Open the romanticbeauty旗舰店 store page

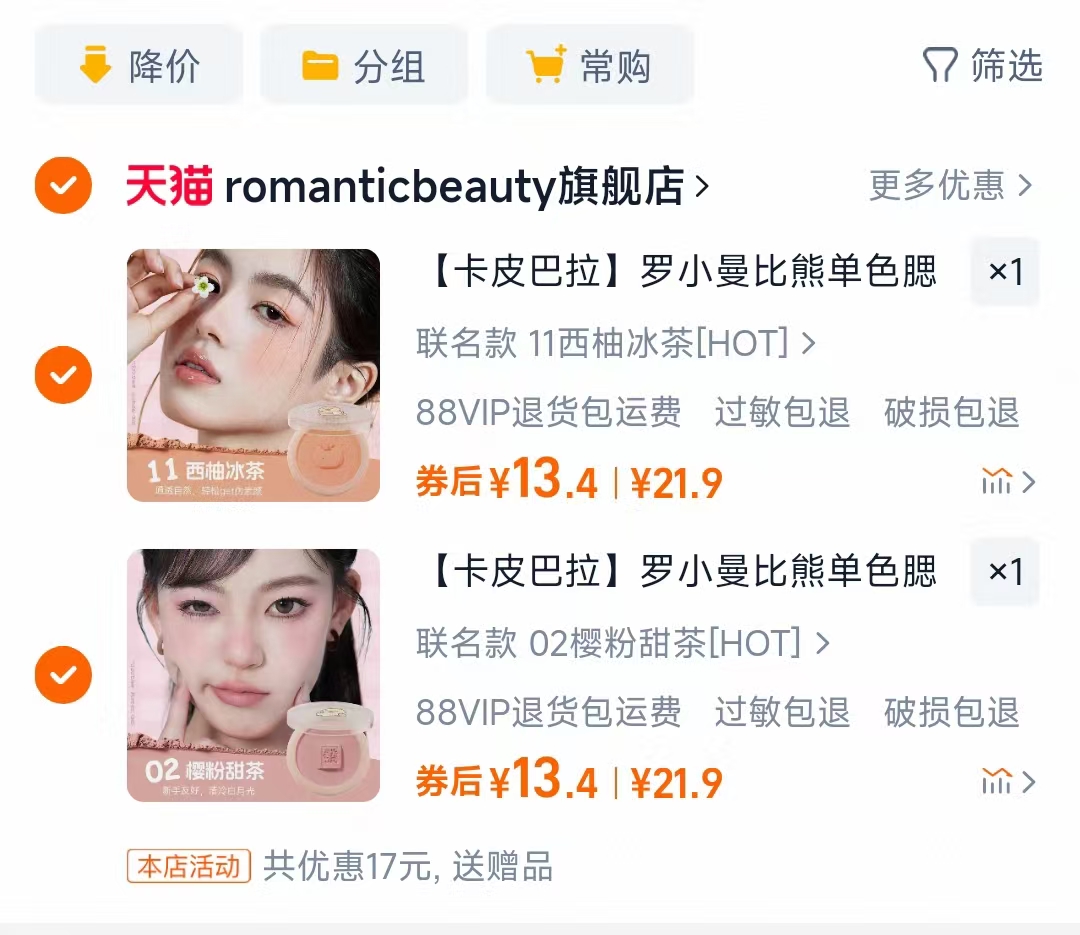coord(455,187)
